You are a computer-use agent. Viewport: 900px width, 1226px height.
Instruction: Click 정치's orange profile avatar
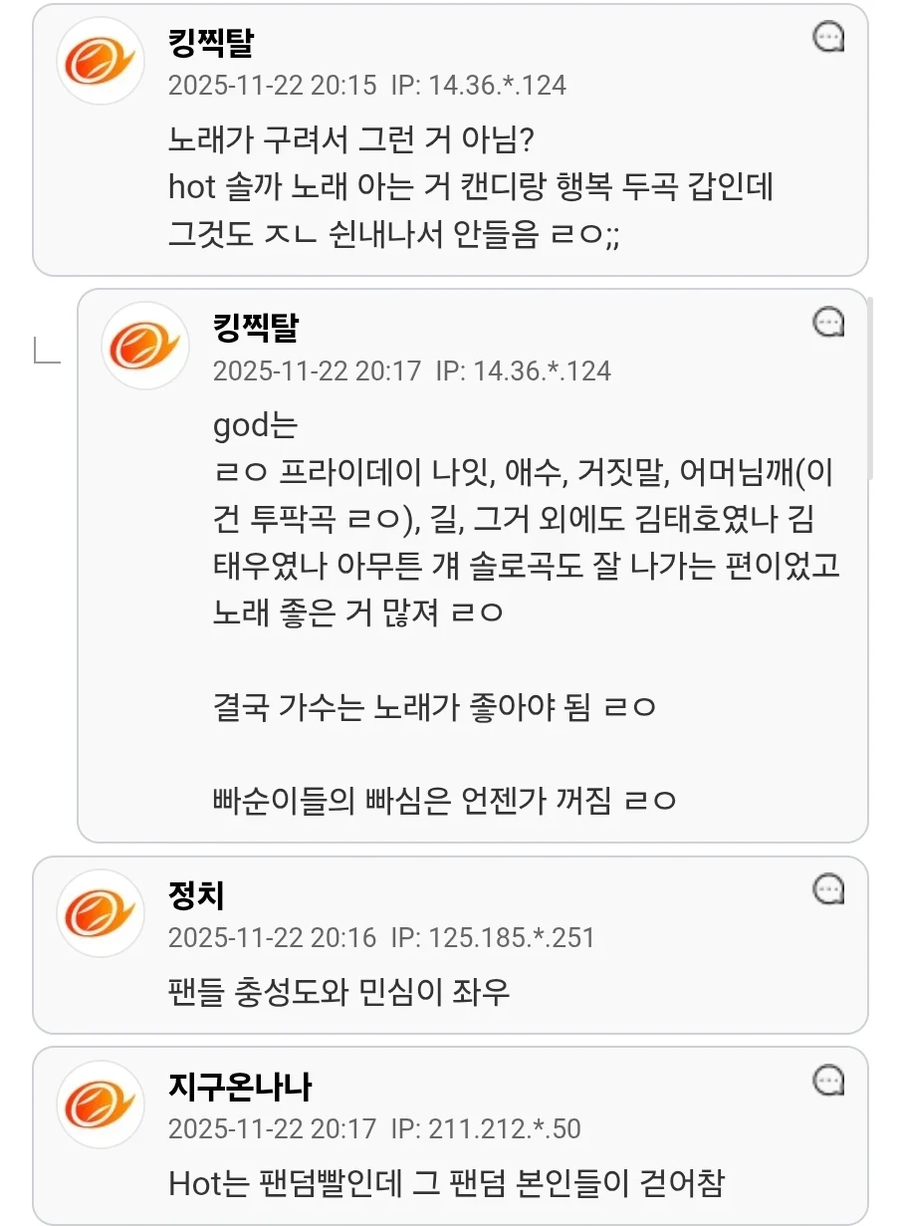click(x=99, y=913)
